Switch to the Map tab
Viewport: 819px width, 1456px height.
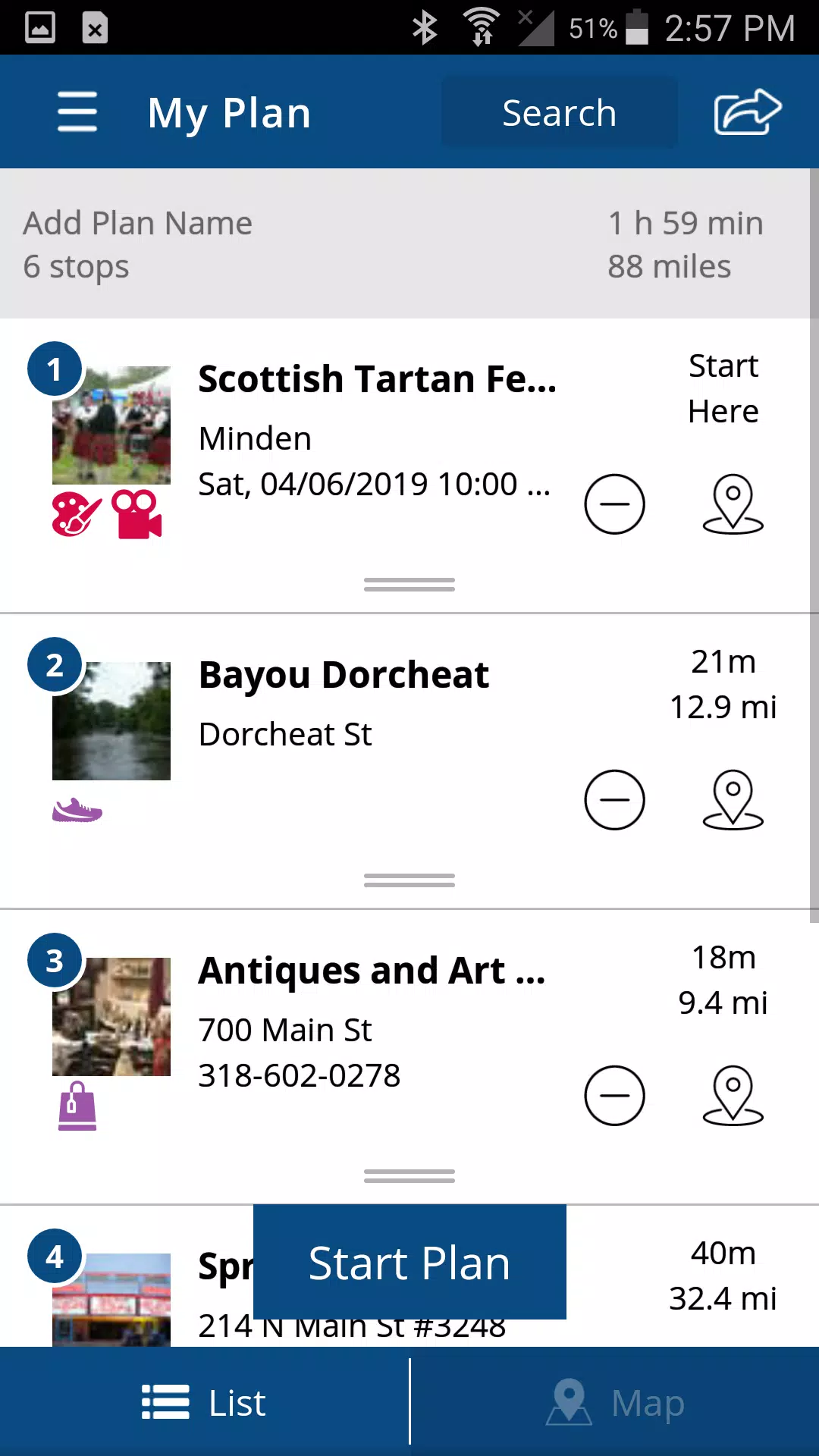[615, 1402]
